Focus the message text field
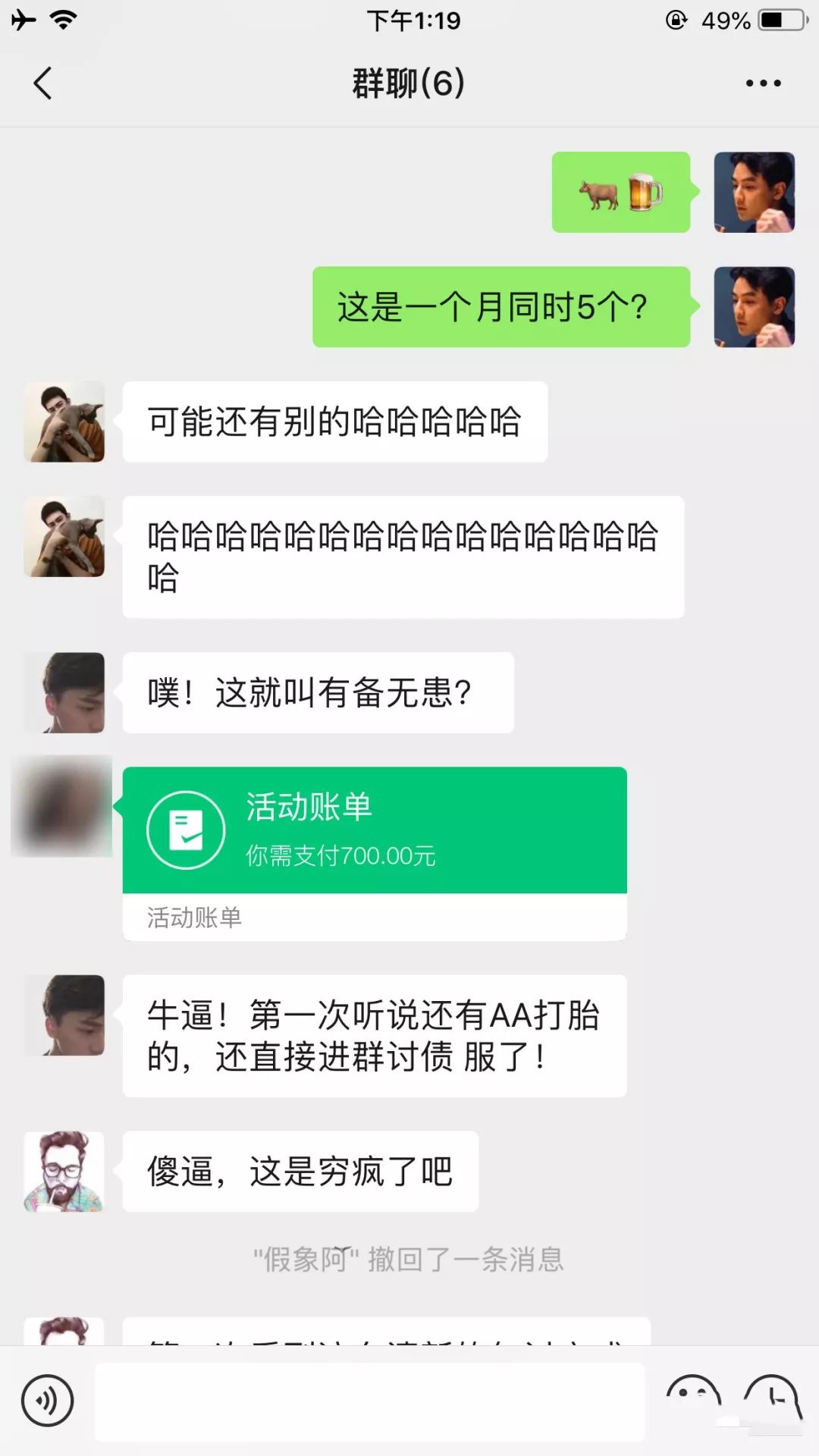The height and width of the screenshot is (1456, 819). pyautogui.click(x=370, y=1401)
